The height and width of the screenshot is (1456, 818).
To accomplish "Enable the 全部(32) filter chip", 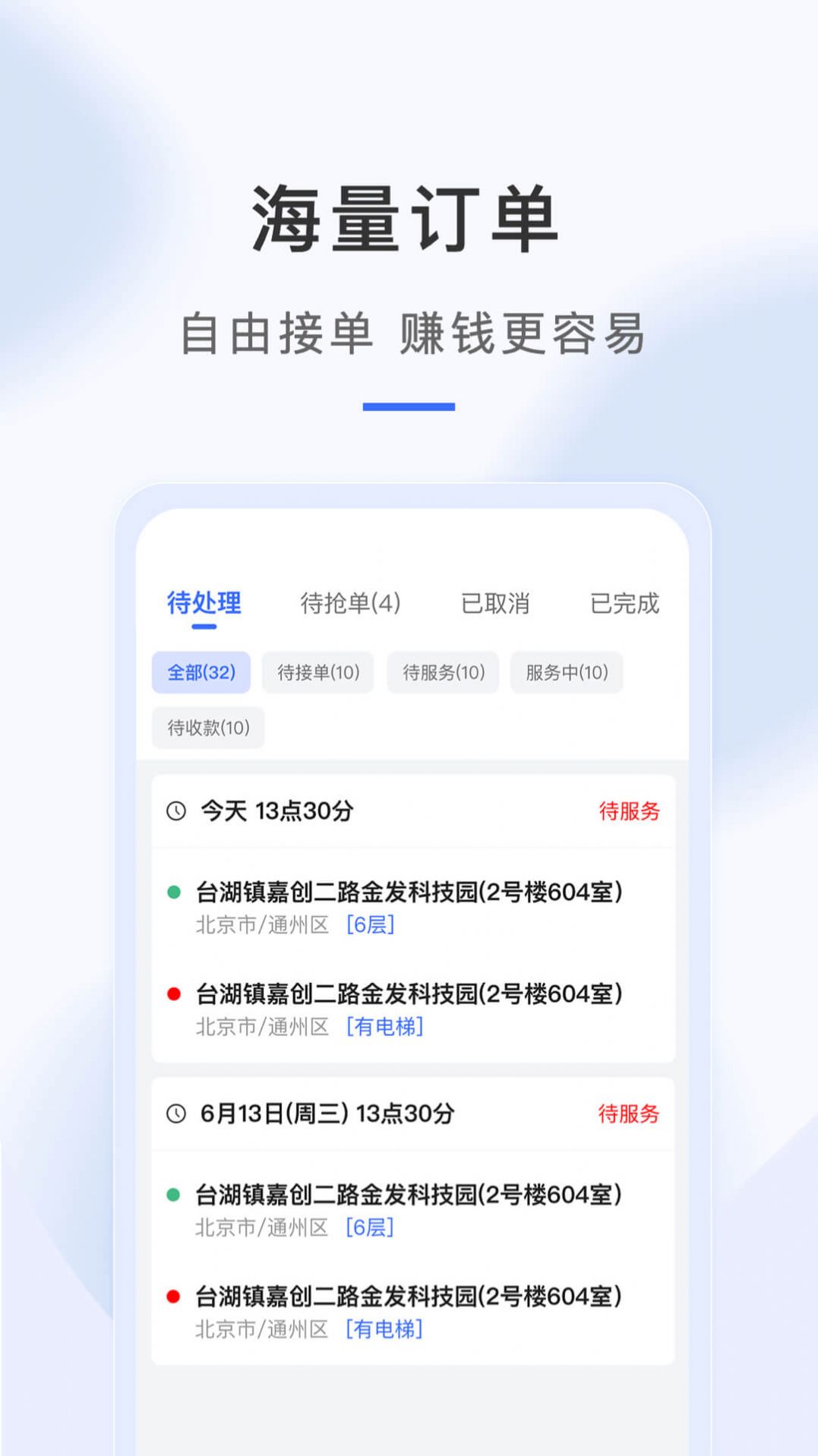I will [201, 672].
